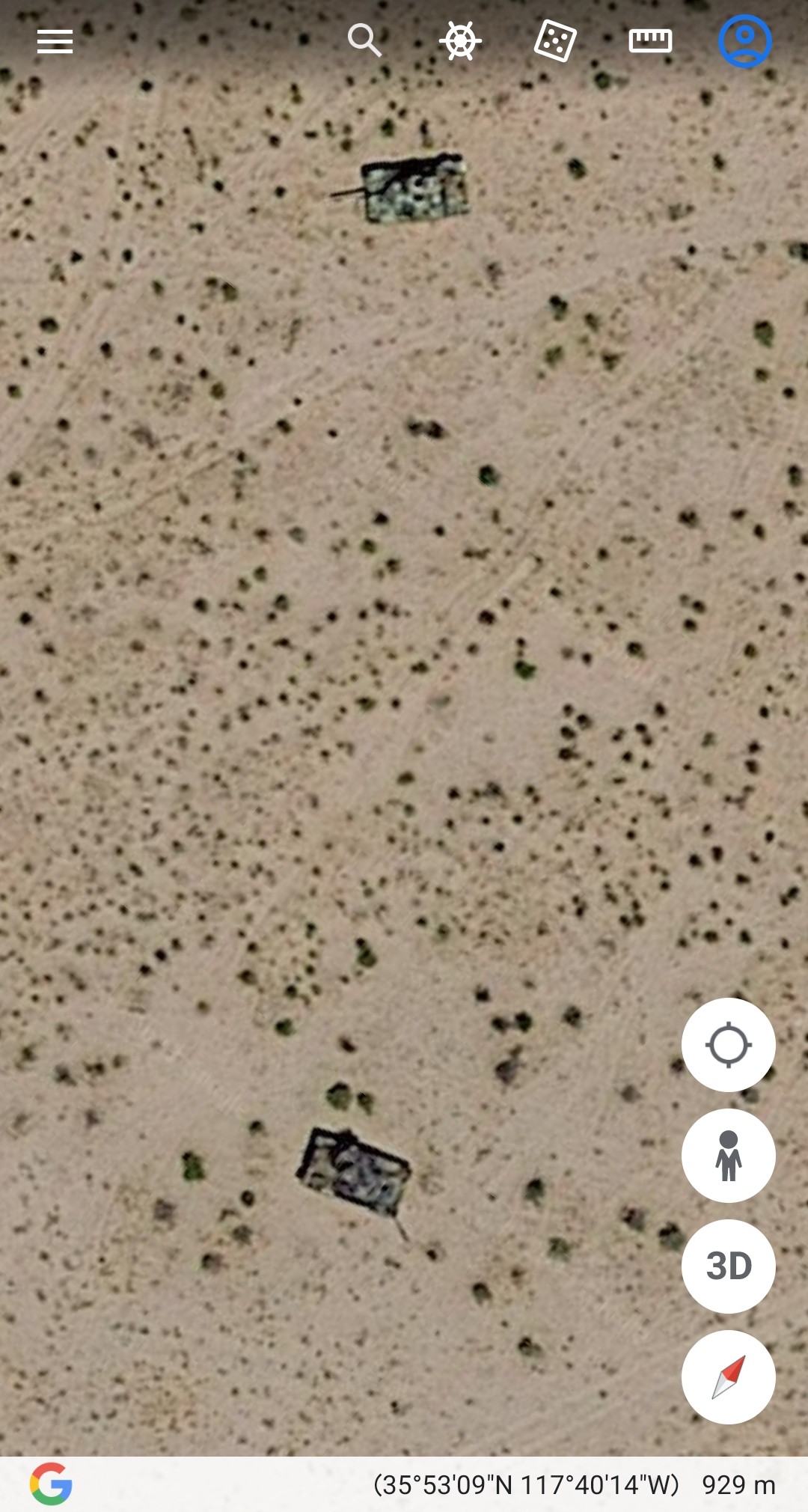Open the Voyager ship wheel
The image size is (808, 1512).
(x=459, y=40)
